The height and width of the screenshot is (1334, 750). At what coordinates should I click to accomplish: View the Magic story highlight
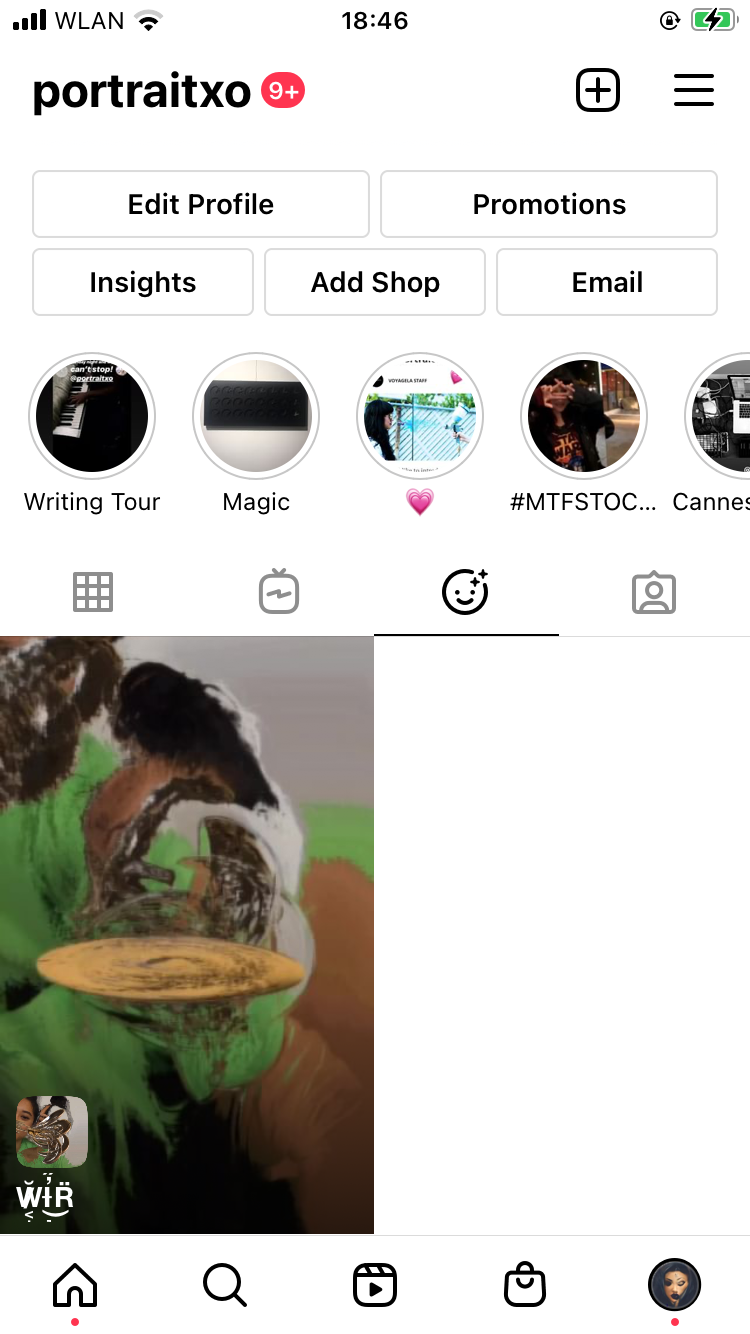[256, 416]
